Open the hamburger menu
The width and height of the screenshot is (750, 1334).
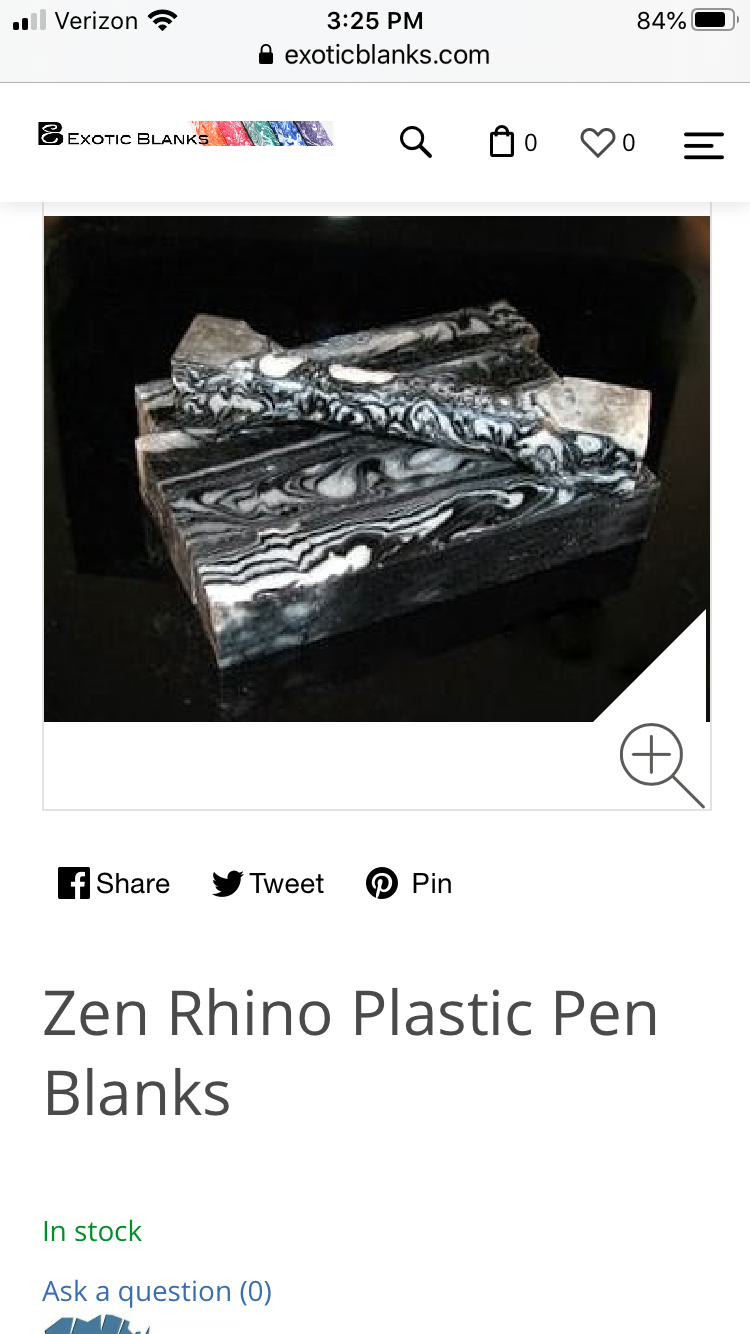[x=704, y=146]
